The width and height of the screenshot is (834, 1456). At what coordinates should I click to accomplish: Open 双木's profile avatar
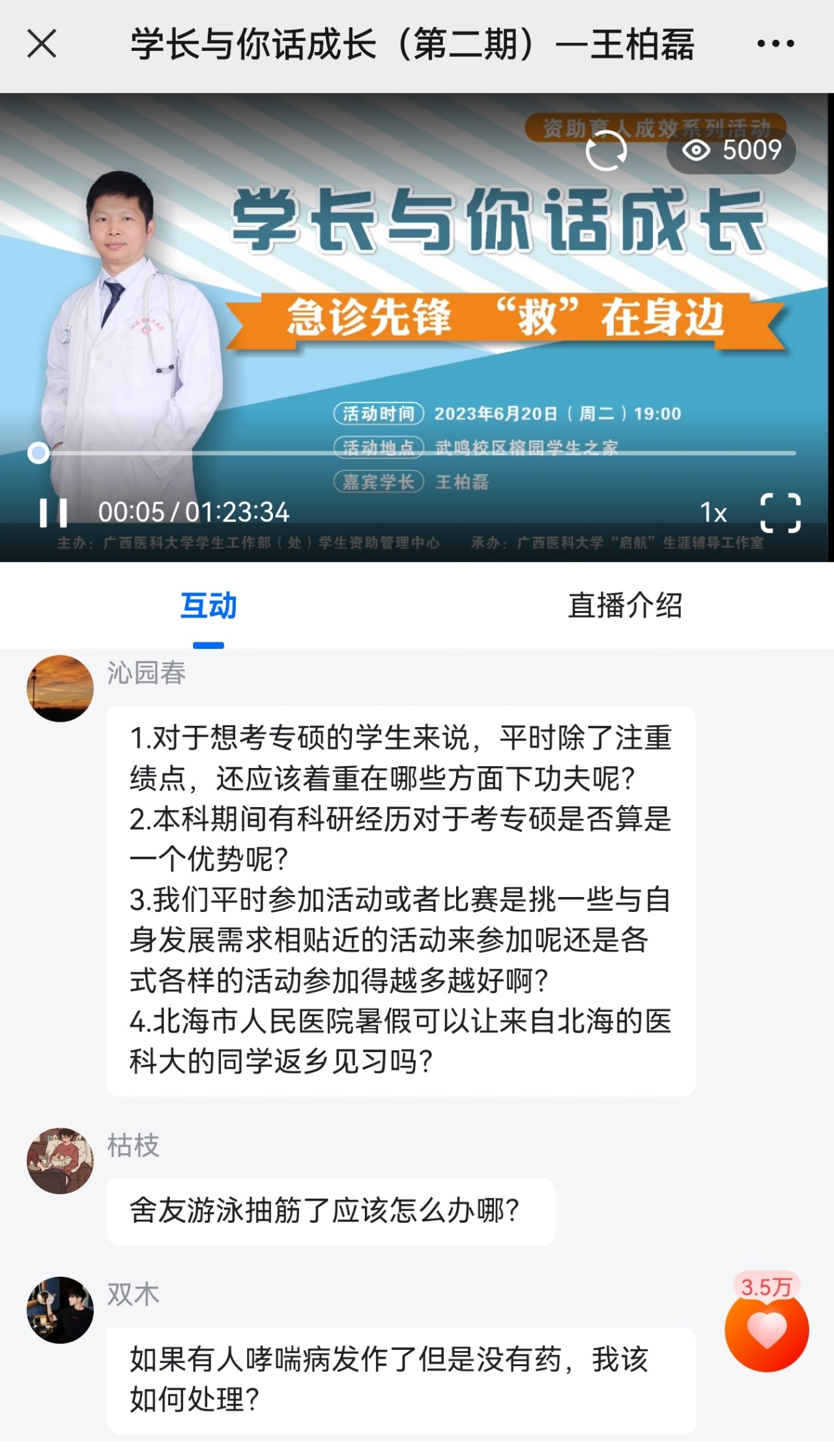60,1310
